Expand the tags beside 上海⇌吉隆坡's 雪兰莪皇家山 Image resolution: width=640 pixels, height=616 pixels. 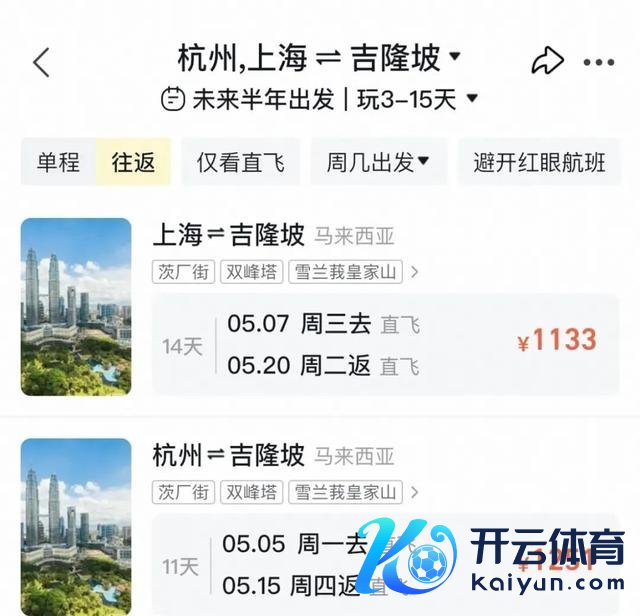click(x=415, y=271)
